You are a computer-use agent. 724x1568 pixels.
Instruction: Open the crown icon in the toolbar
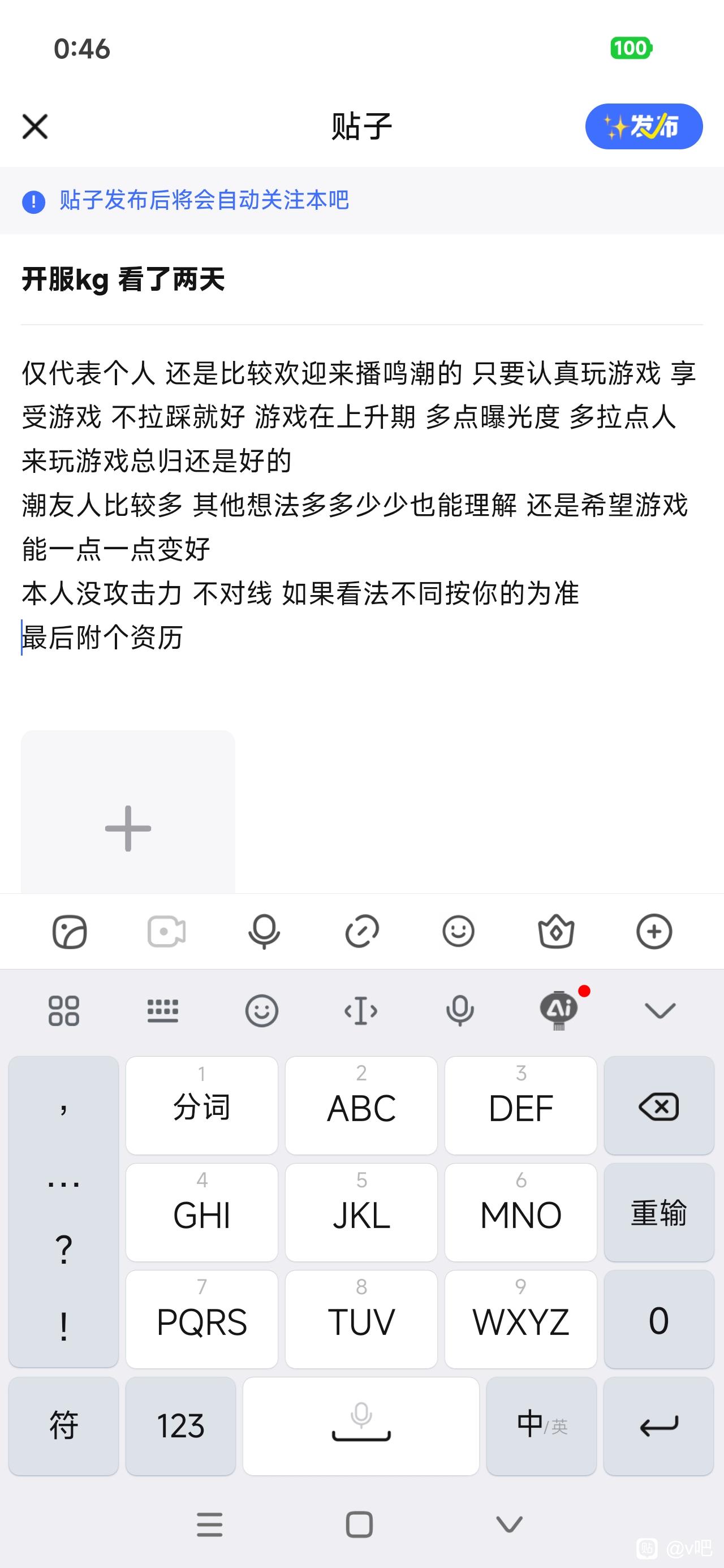click(556, 931)
